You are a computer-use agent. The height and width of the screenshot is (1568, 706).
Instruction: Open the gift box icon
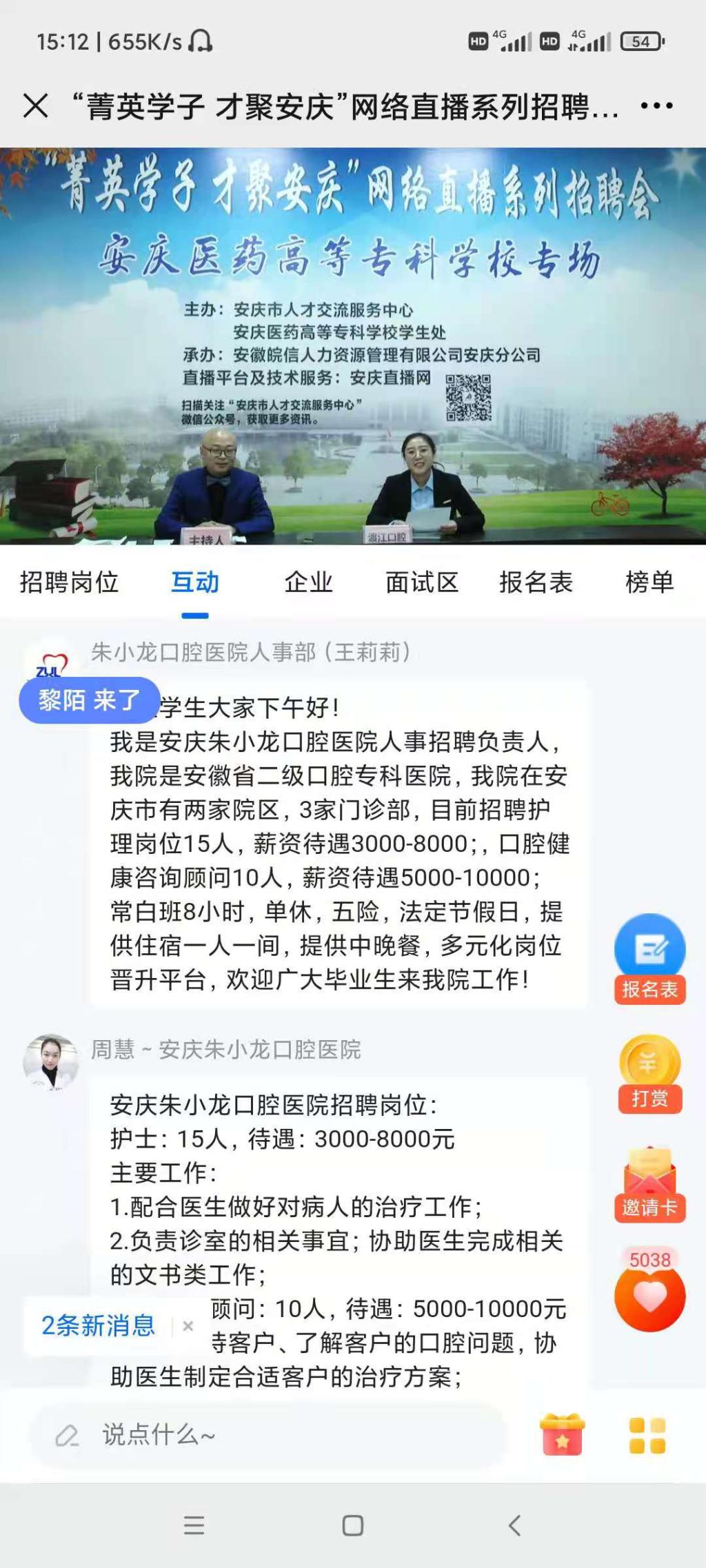click(562, 1435)
